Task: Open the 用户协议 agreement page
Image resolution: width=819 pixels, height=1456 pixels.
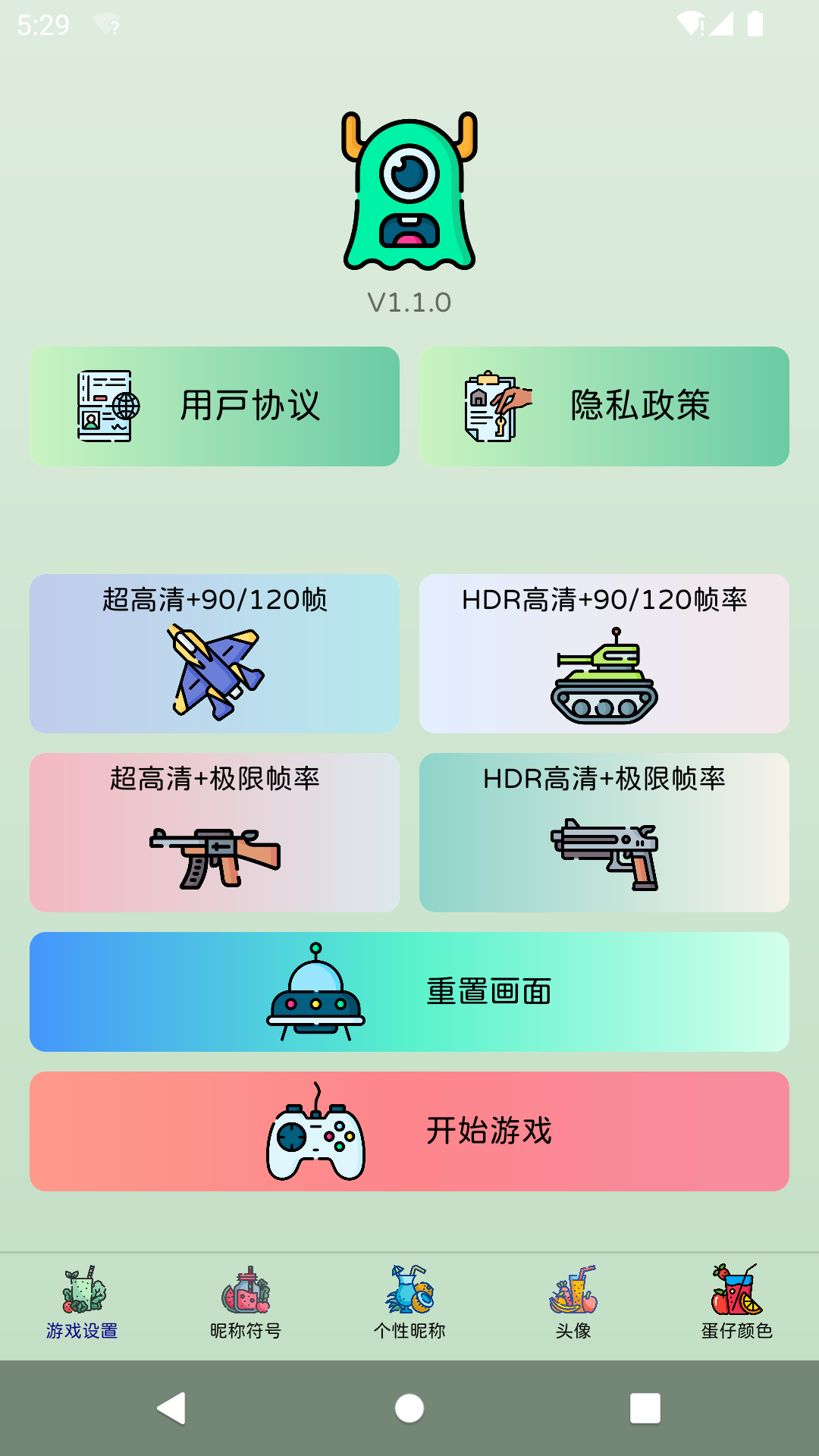Action: [x=215, y=406]
